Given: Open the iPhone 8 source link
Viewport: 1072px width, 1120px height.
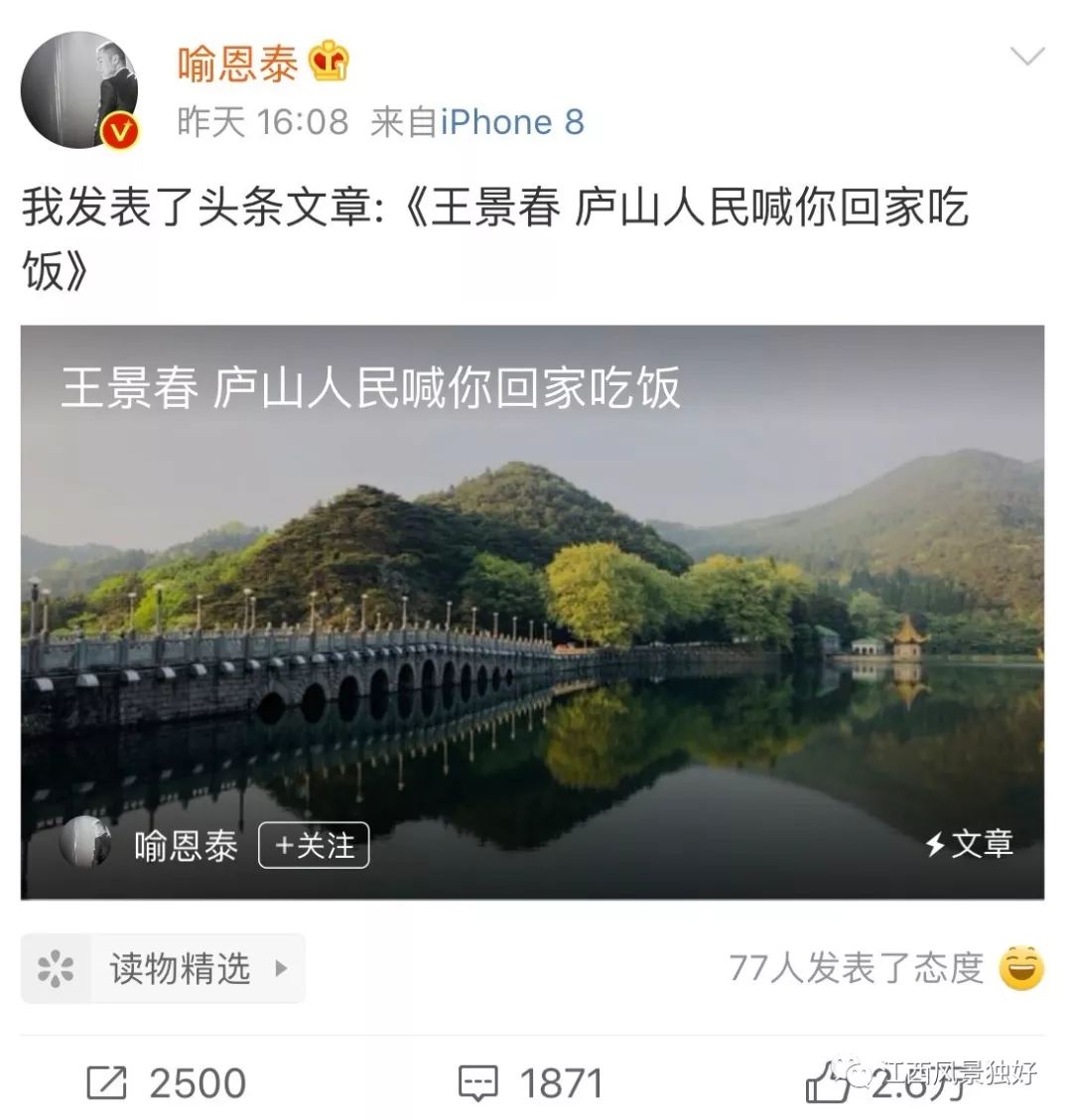Looking at the screenshot, I should [511, 122].
